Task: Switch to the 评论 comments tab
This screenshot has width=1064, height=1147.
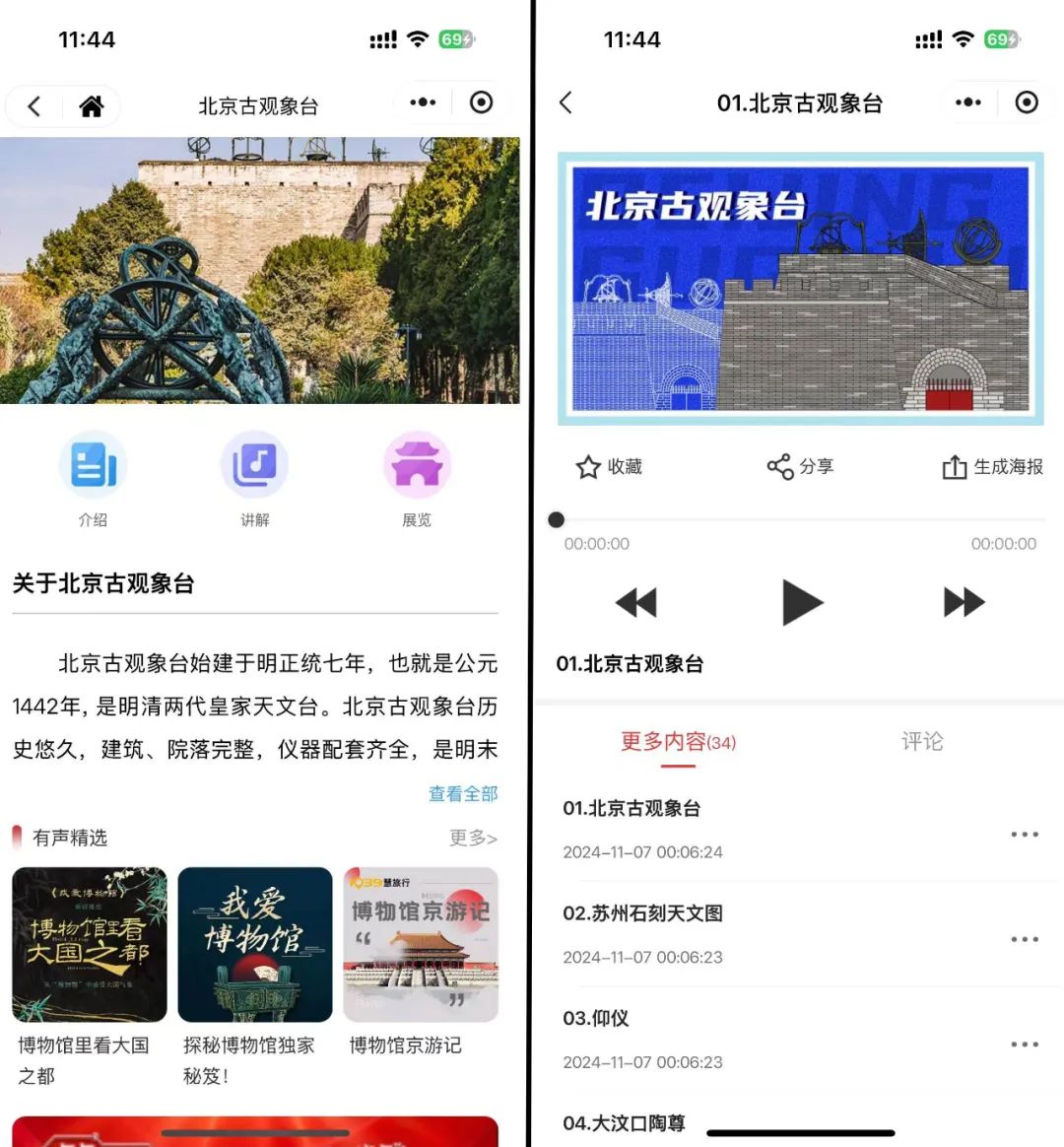Action: coord(922,742)
